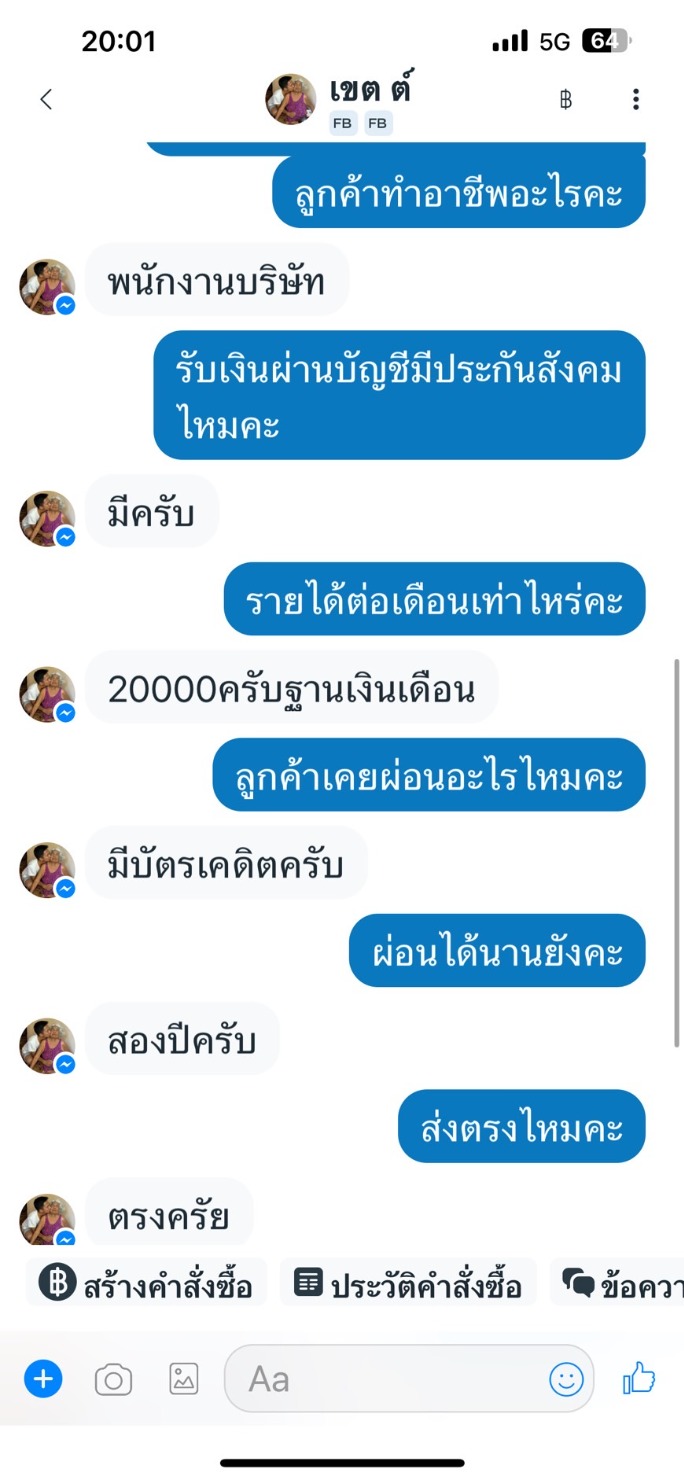Open the blue plus attachments button

pyautogui.click(x=43, y=1380)
